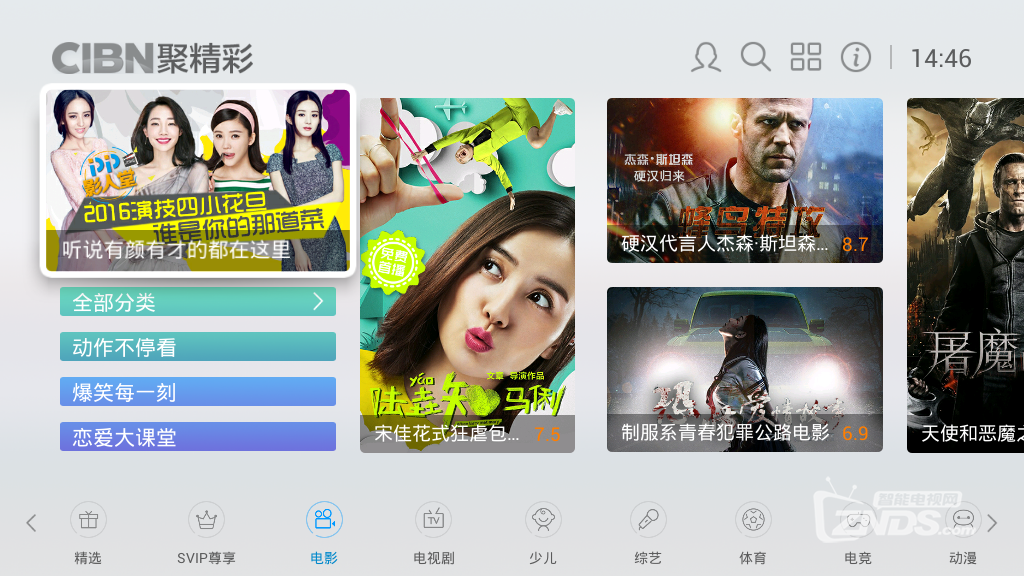1024x576 pixels.
Task: Open the 宋佳花式狂虐 movie poster
Action: [x=467, y=275]
